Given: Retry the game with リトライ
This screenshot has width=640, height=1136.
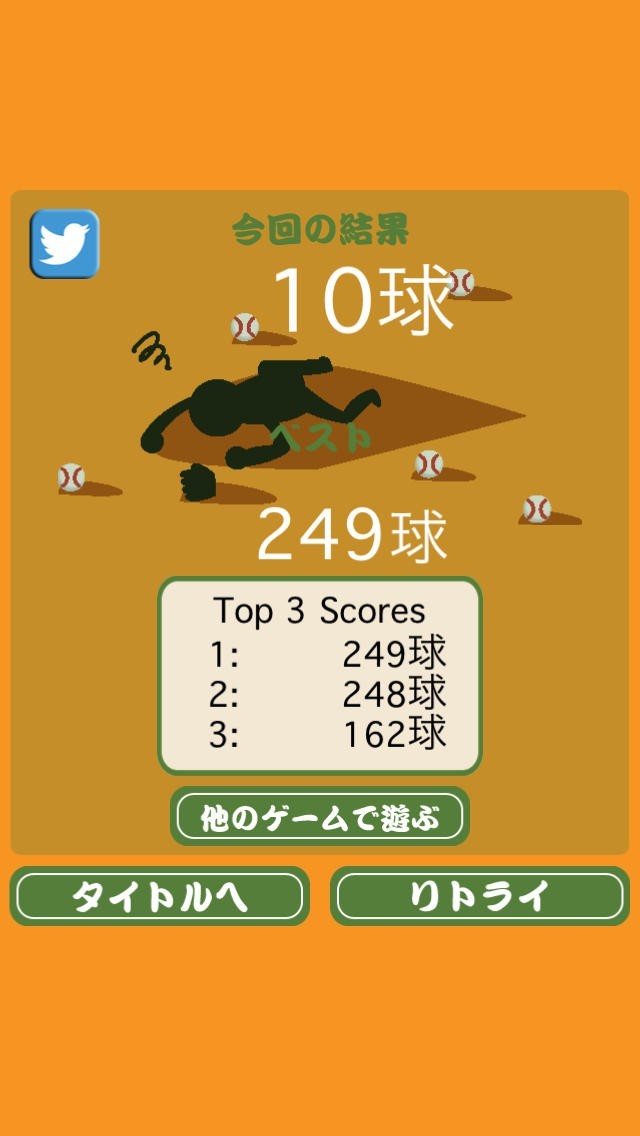Looking at the screenshot, I should click(x=480, y=896).
